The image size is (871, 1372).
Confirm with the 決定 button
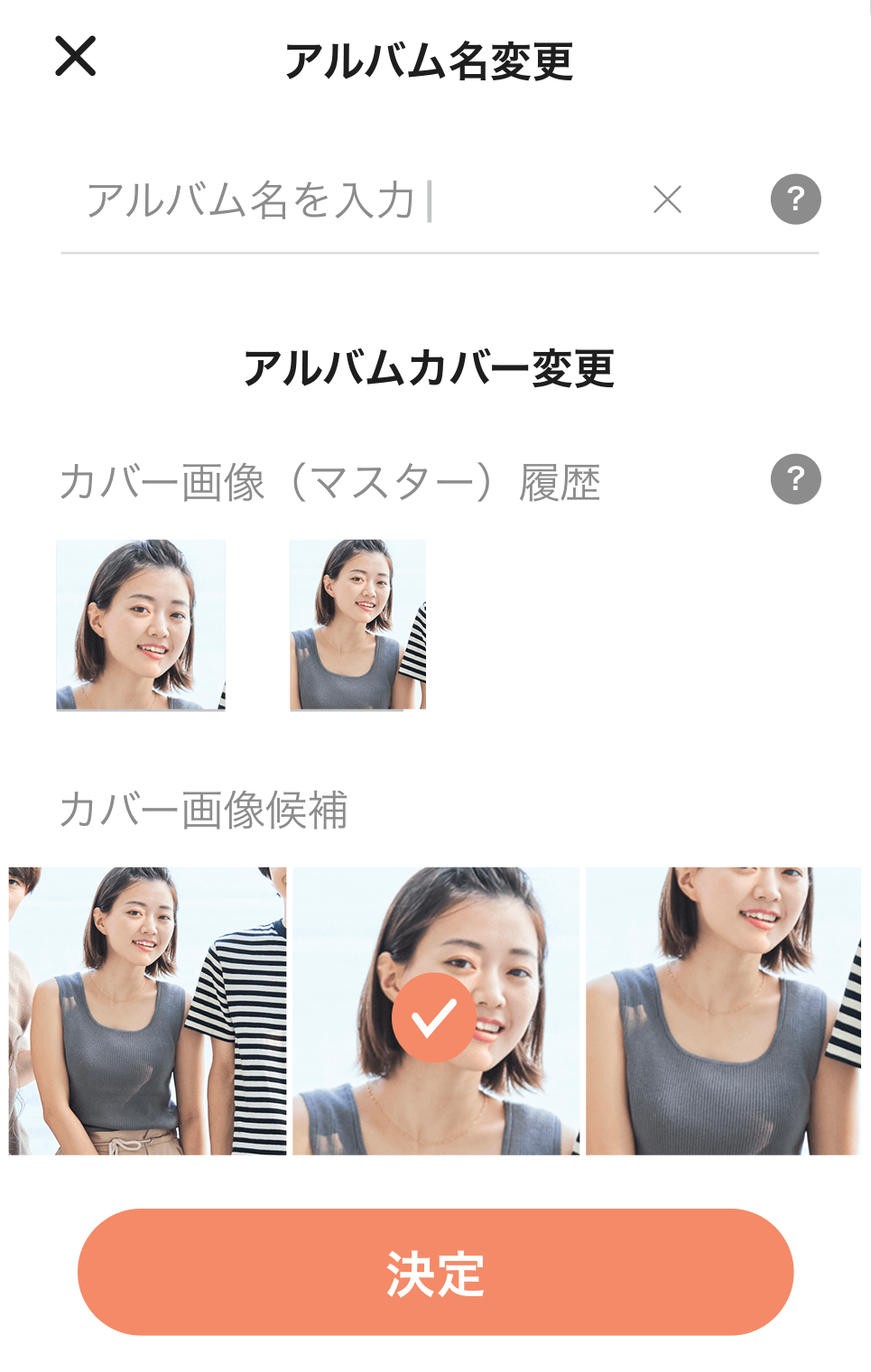[435, 1273]
